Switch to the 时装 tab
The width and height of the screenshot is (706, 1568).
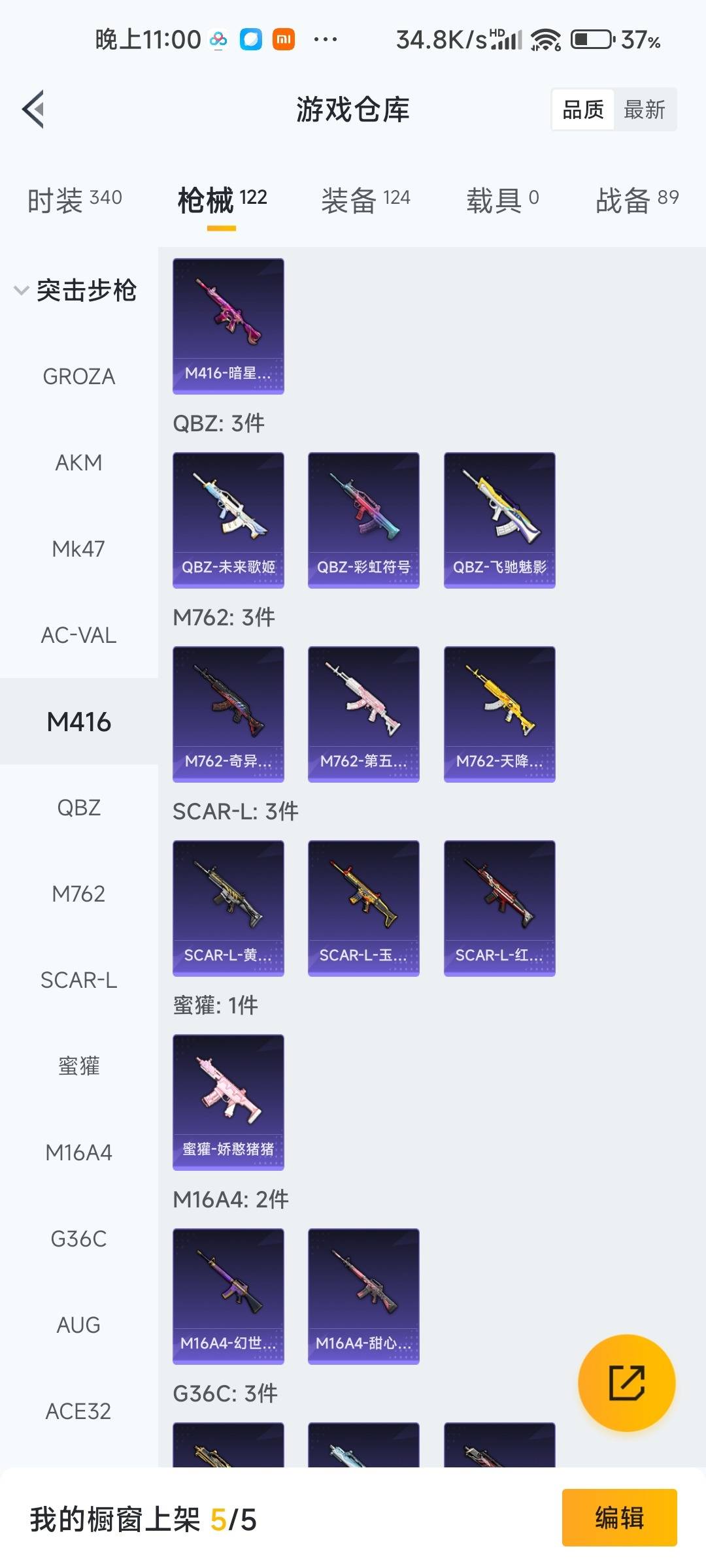75,199
